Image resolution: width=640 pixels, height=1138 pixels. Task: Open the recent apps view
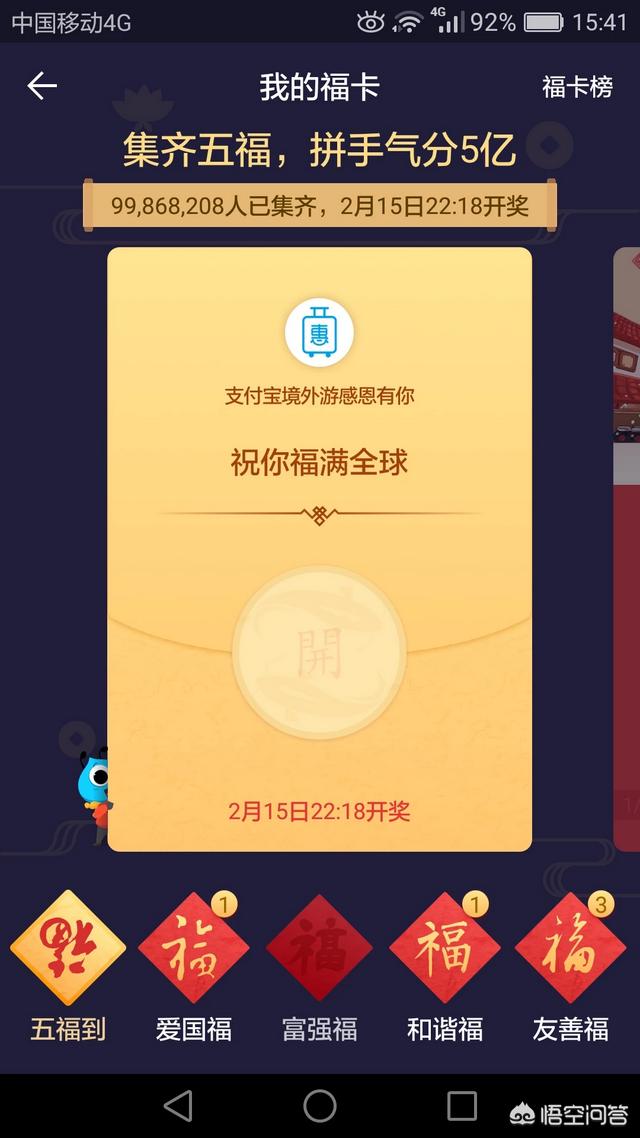pyautogui.click(x=462, y=1106)
